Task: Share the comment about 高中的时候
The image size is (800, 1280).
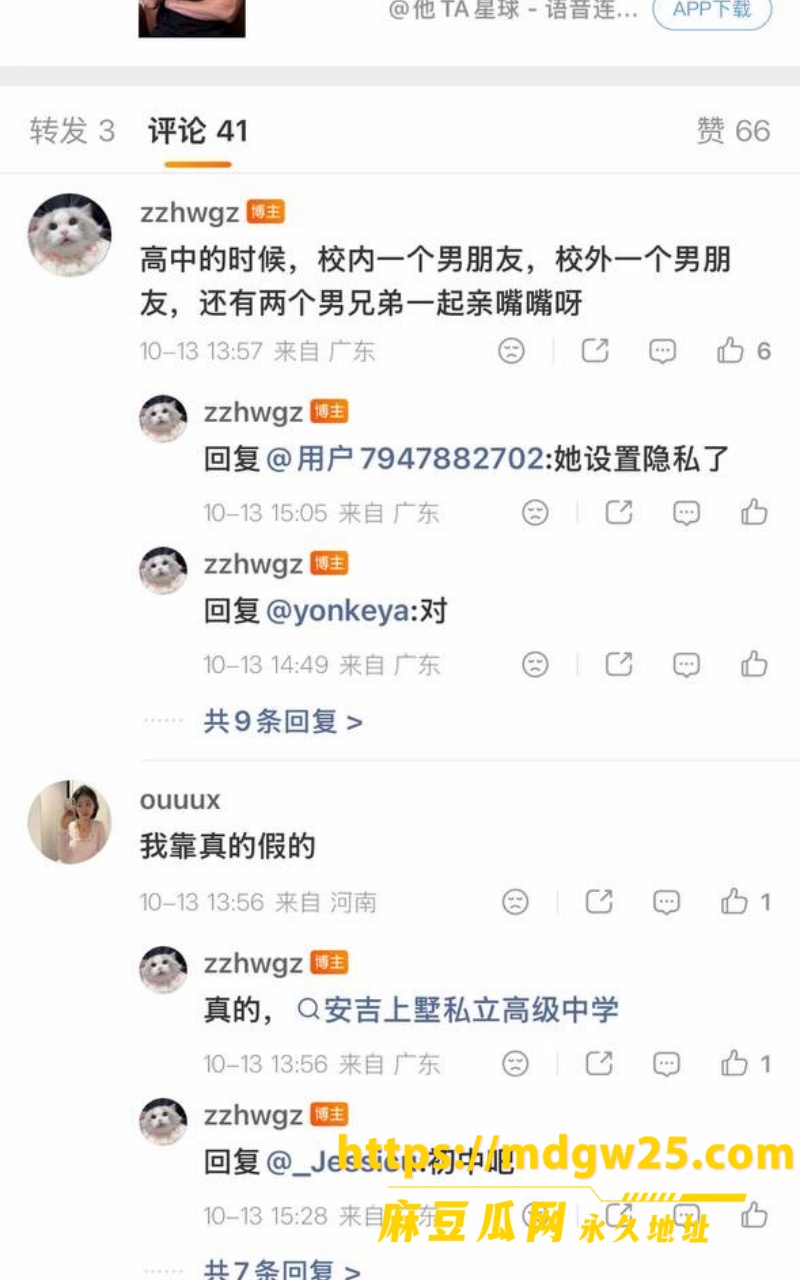Action: [x=596, y=351]
